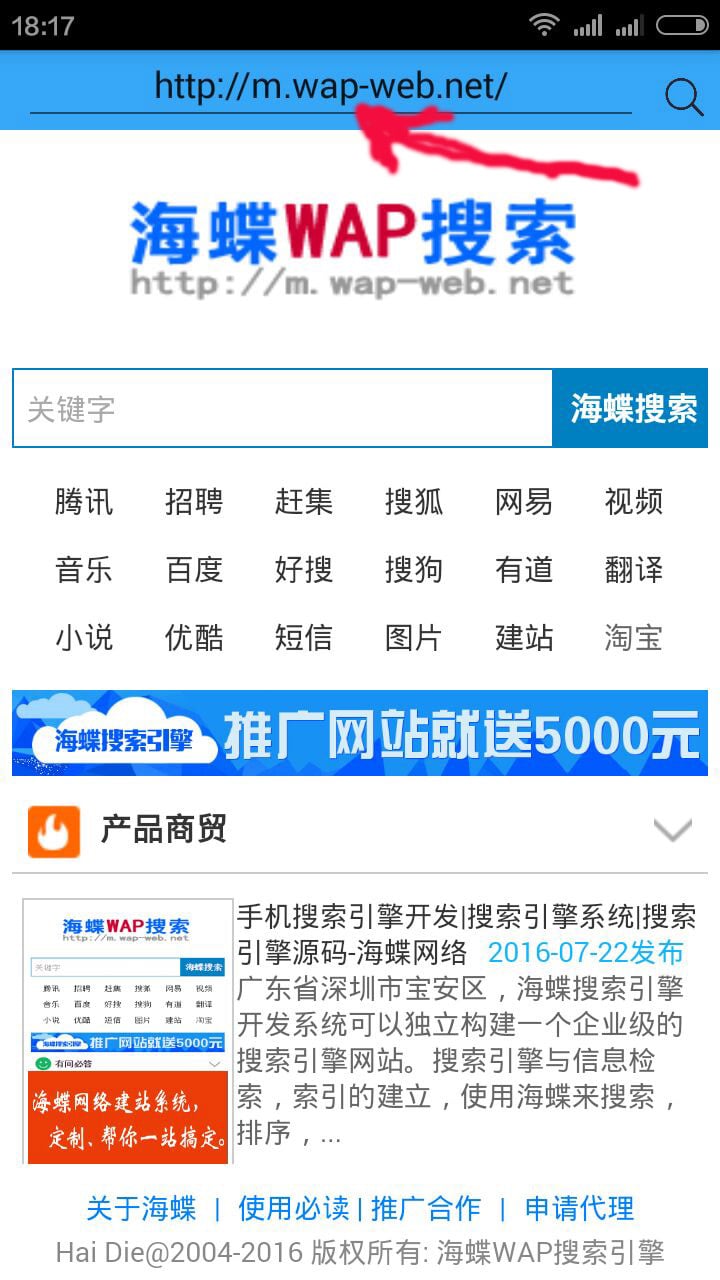Open the 翻译 link
This screenshot has width=720, height=1280.
pyautogui.click(x=633, y=570)
